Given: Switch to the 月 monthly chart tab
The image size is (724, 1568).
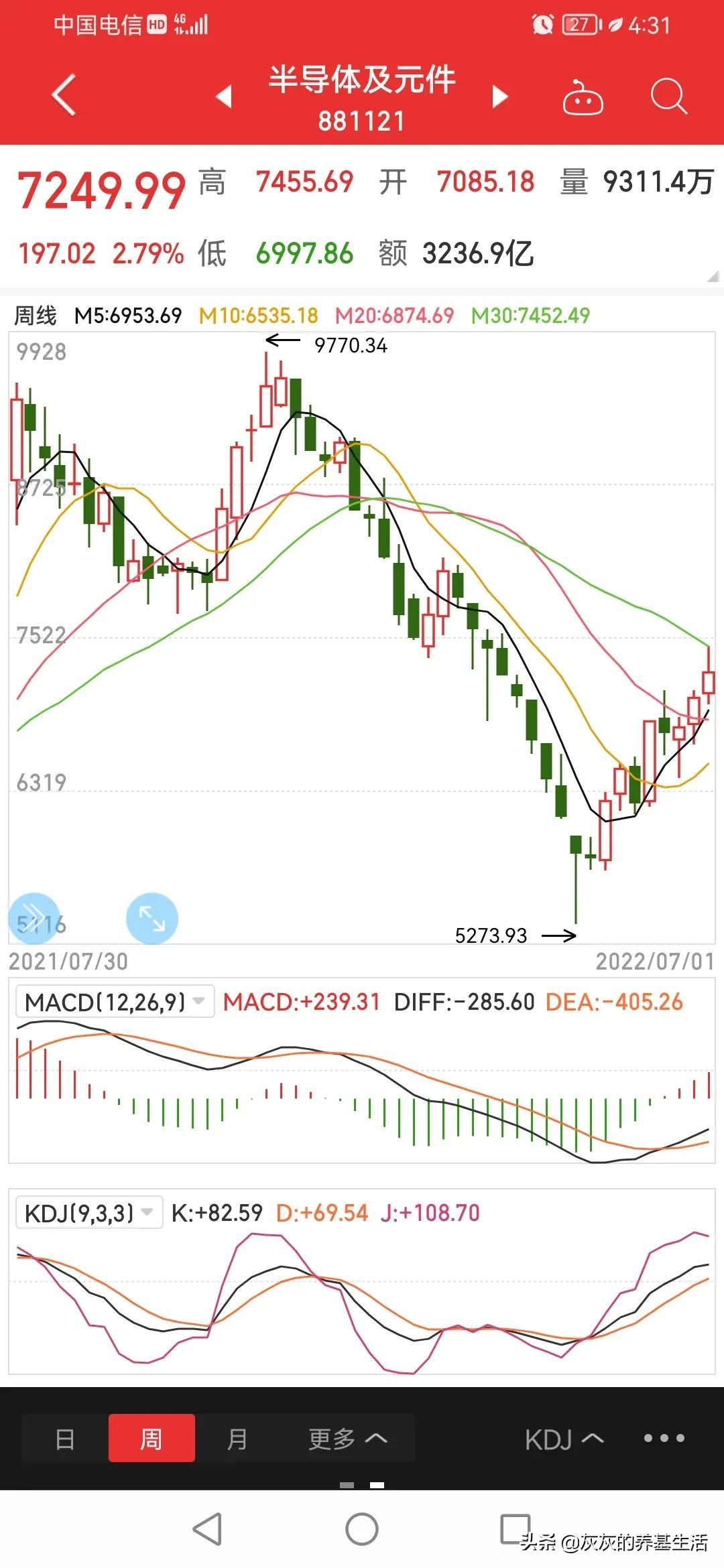Looking at the screenshot, I should [237, 1439].
